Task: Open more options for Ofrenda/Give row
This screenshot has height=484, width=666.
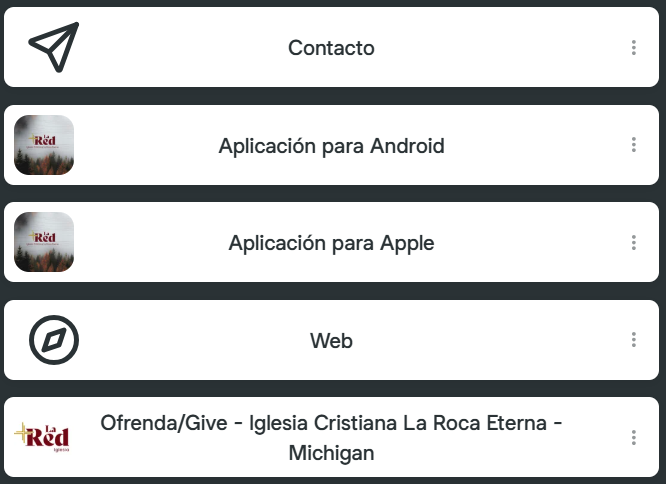Action: tap(634, 438)
